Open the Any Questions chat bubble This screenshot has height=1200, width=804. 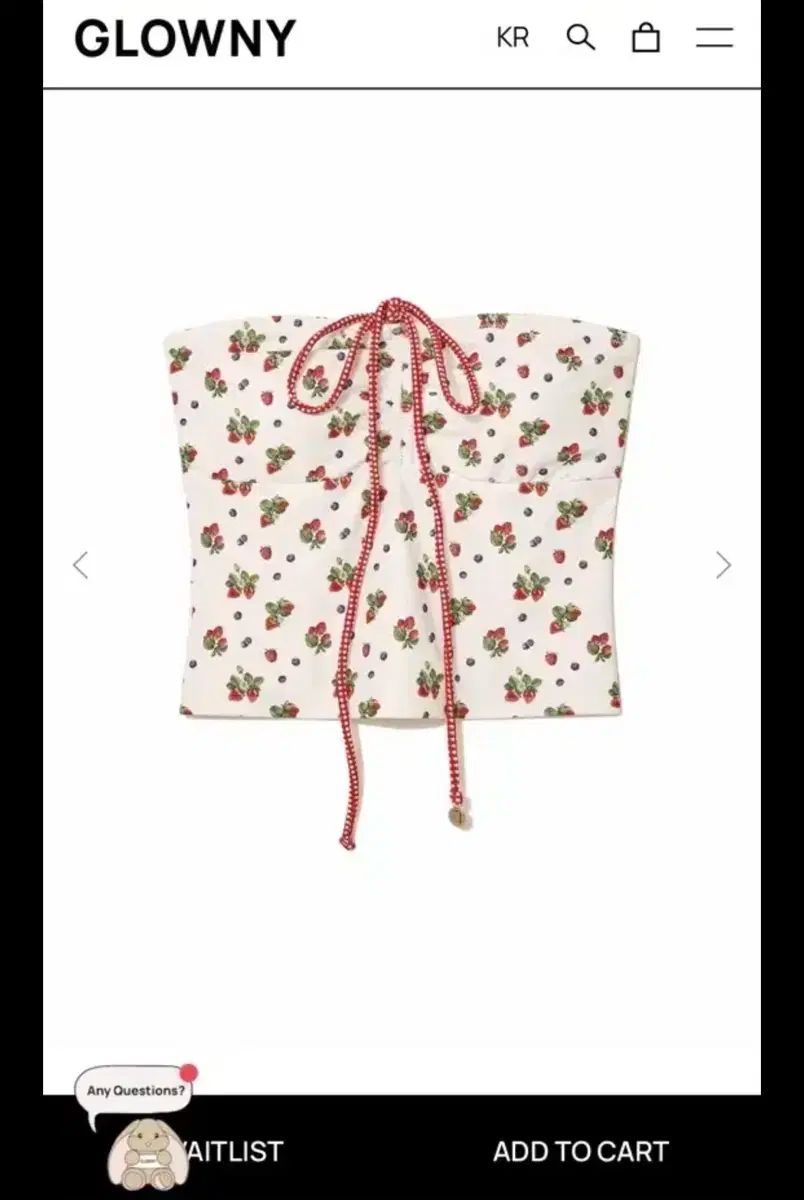point(135,1091)
